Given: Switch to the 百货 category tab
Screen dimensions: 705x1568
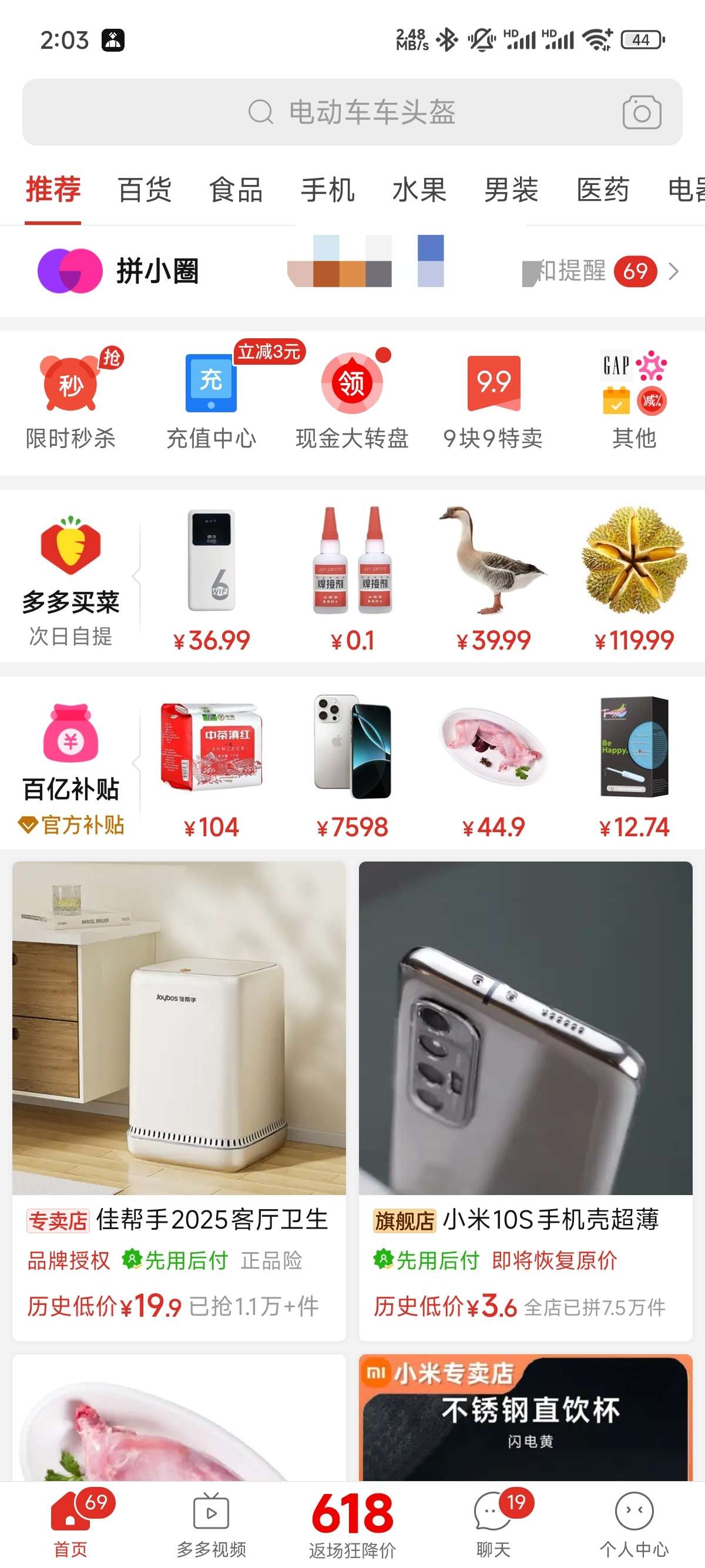Looking at the screenshot, I should pos(145,189).
